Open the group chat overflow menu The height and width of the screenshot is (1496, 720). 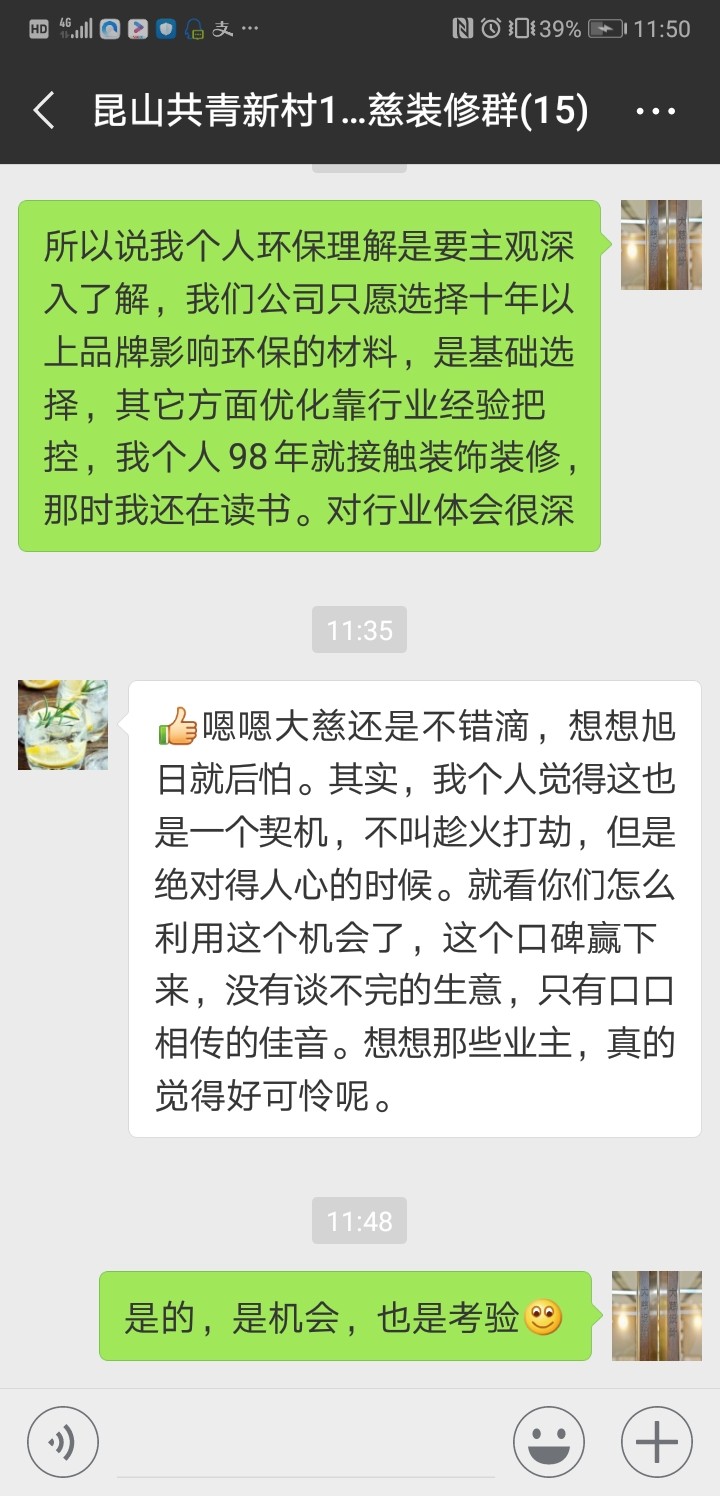click(x=656, y=111)
